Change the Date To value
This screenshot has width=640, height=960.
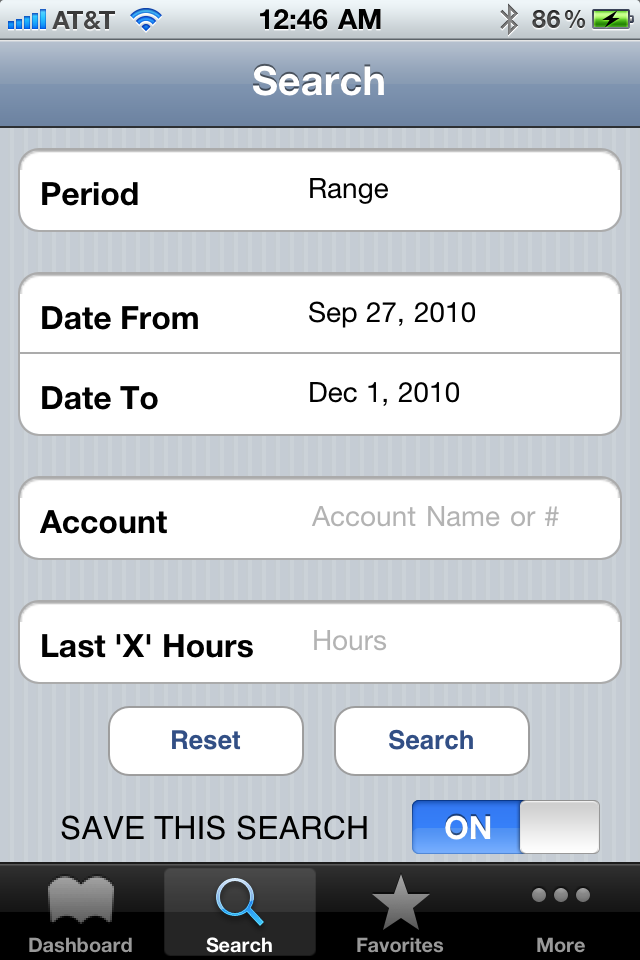coord(320,394)
